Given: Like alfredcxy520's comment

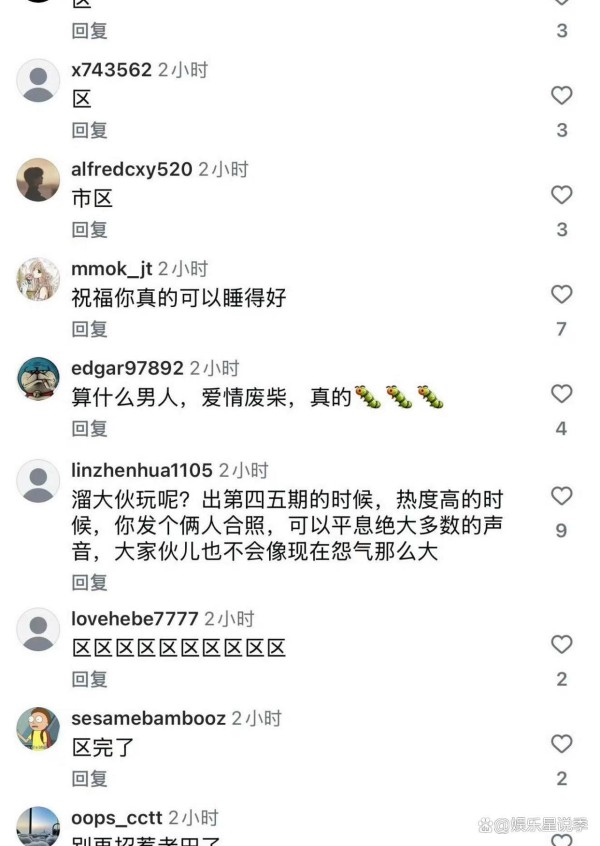Looking at the screenshot, I should (x=562, y=194).
